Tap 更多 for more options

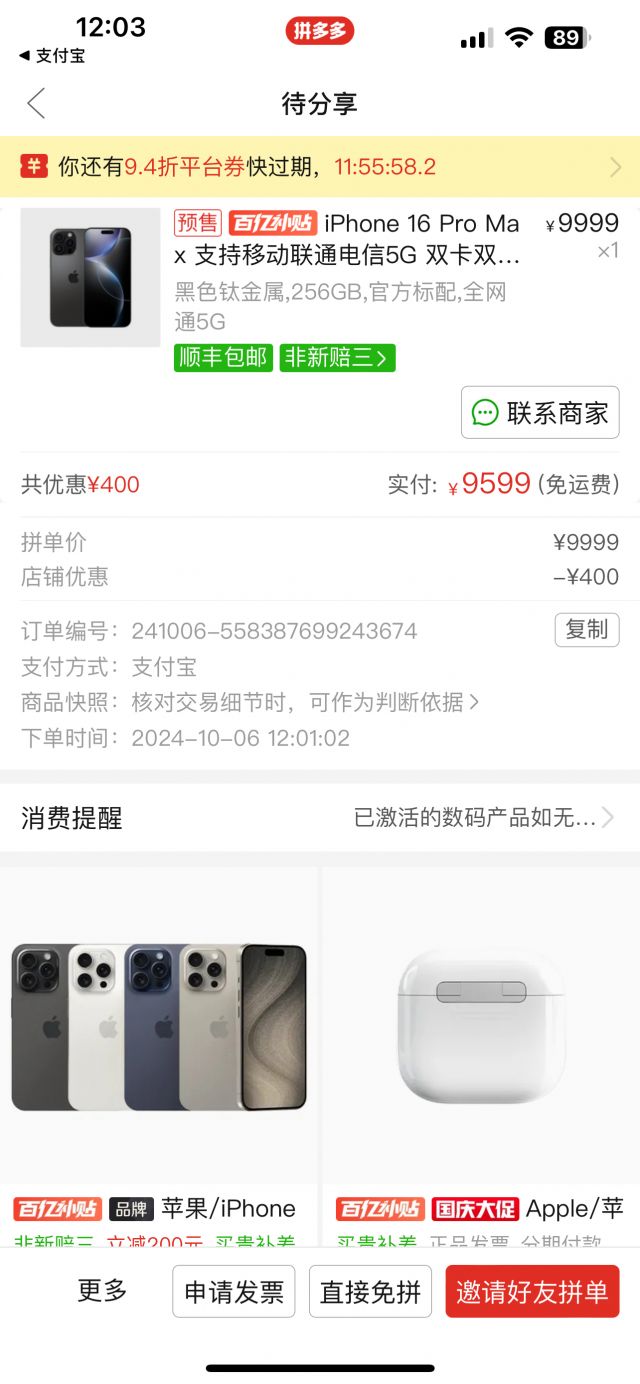tap(103, 1291)
